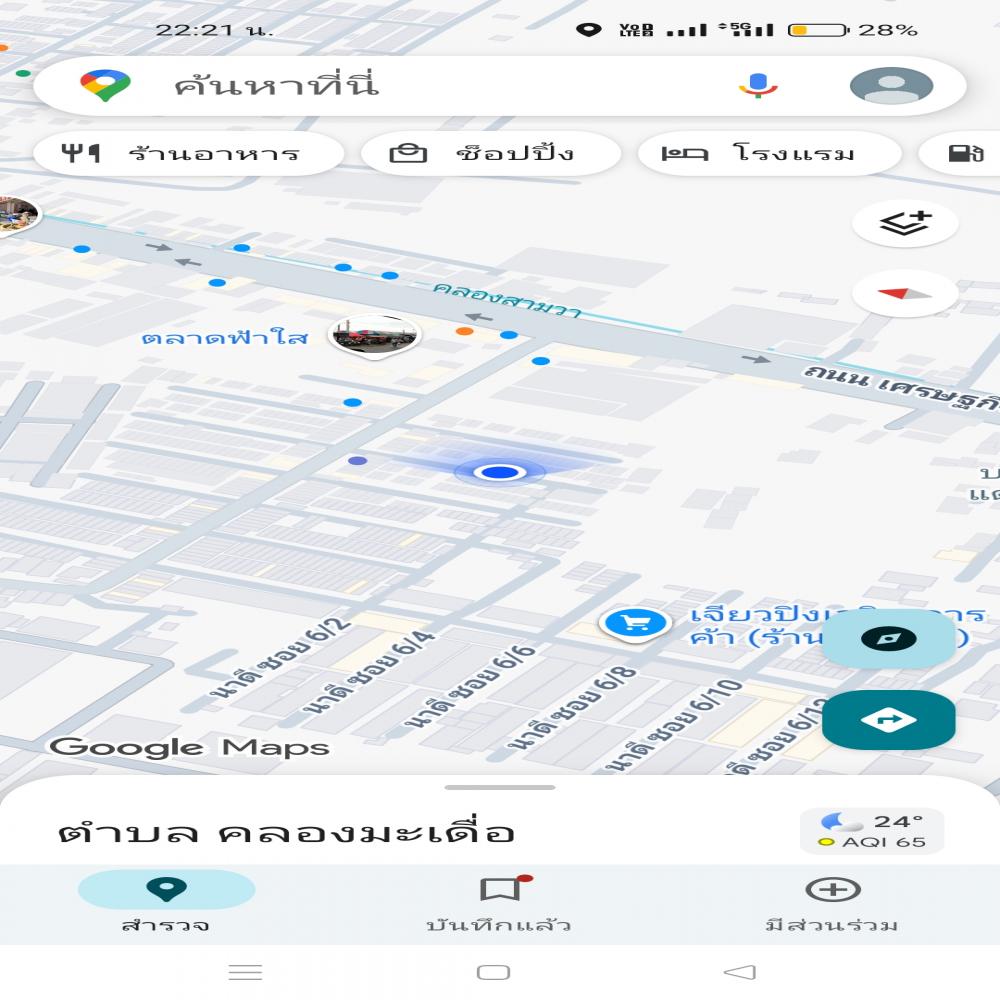View the weather and AQI 65 badge
Image resolution: width=1000 pixels, height=1000 pixels.
click(871, 831)
